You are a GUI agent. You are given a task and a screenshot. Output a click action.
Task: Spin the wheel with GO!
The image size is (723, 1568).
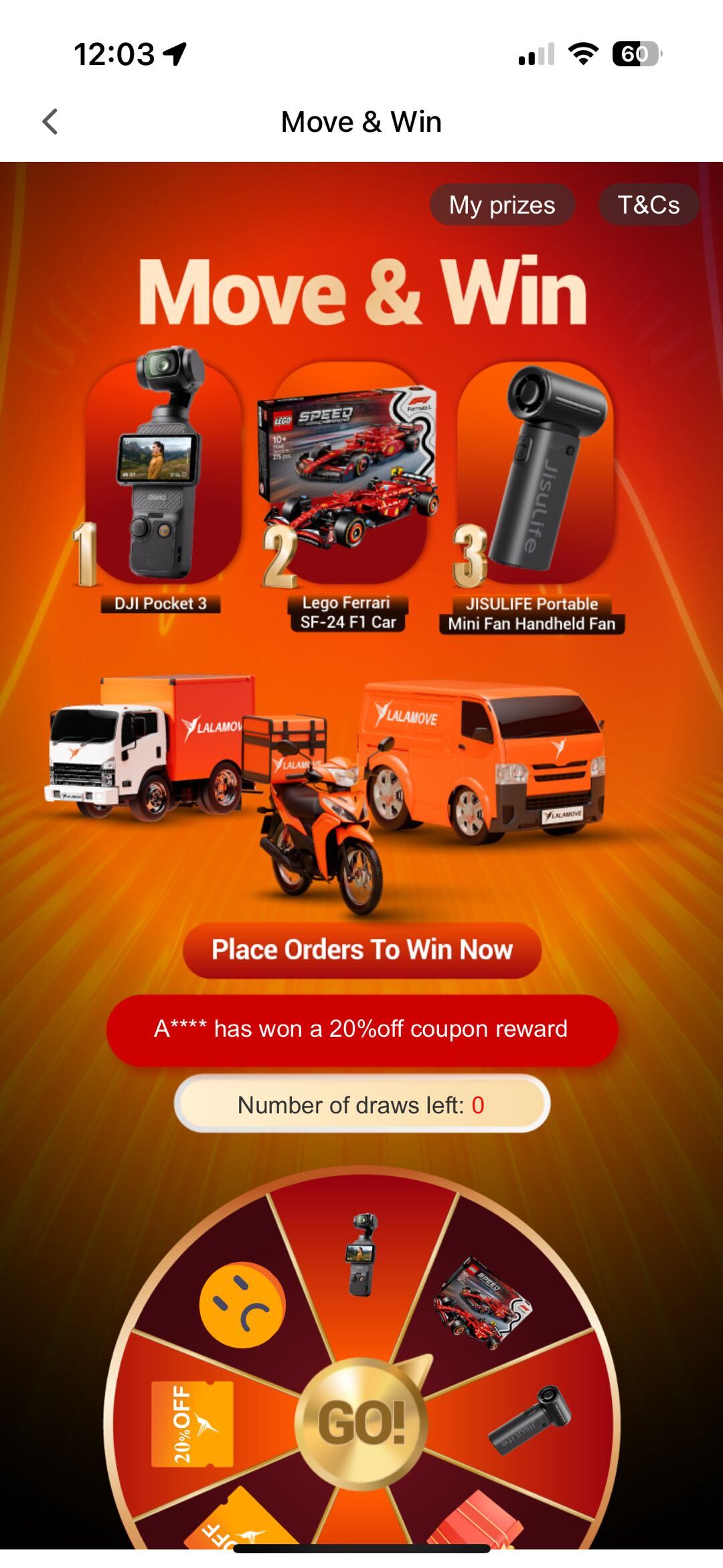(361, 1423)
